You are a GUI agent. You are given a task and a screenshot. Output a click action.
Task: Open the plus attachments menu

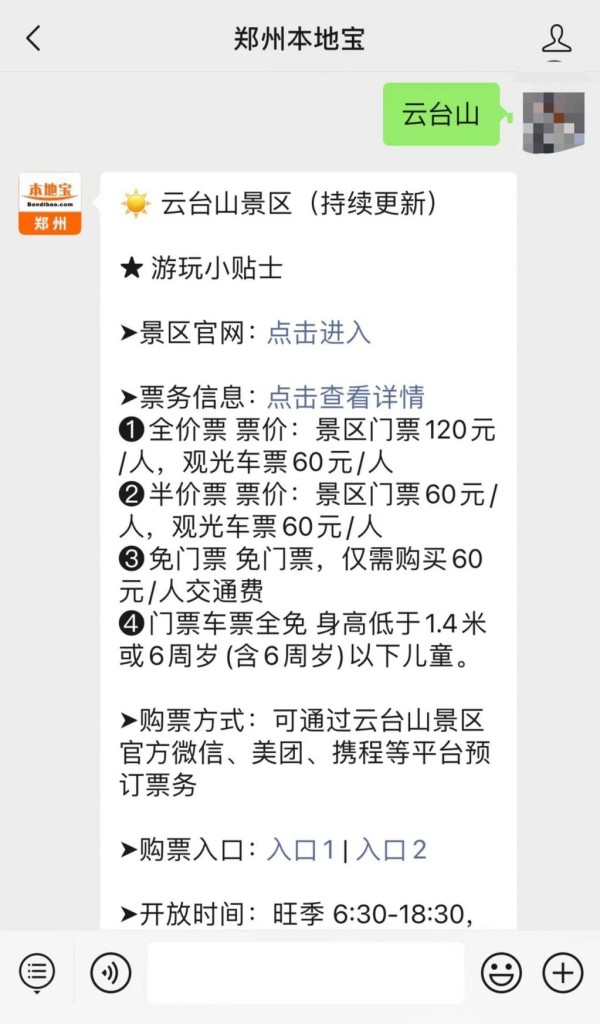click(562, 972)
